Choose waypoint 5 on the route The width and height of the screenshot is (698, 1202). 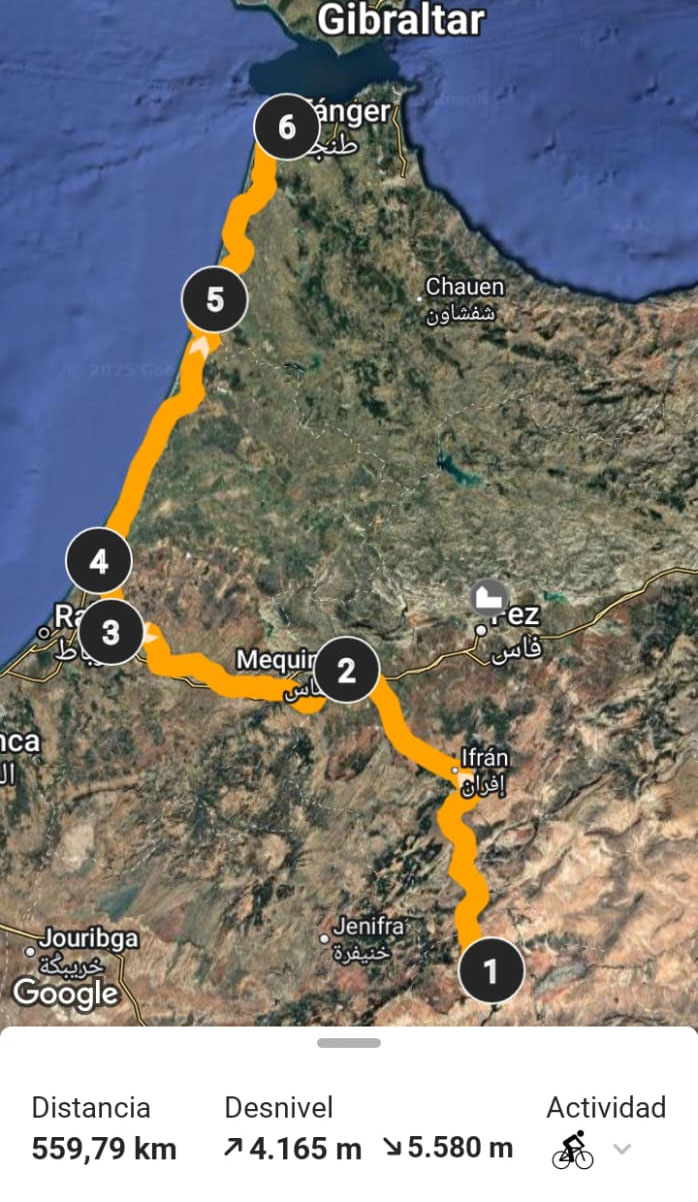point(214,299)
